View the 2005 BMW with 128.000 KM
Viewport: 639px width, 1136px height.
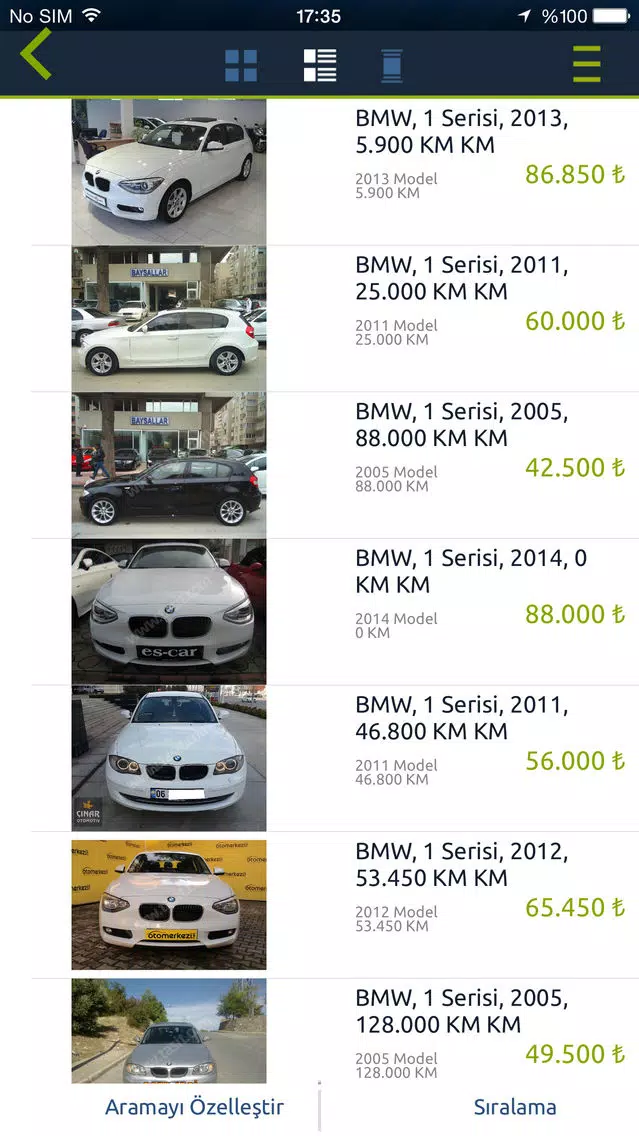click(x=335, y=1030)
